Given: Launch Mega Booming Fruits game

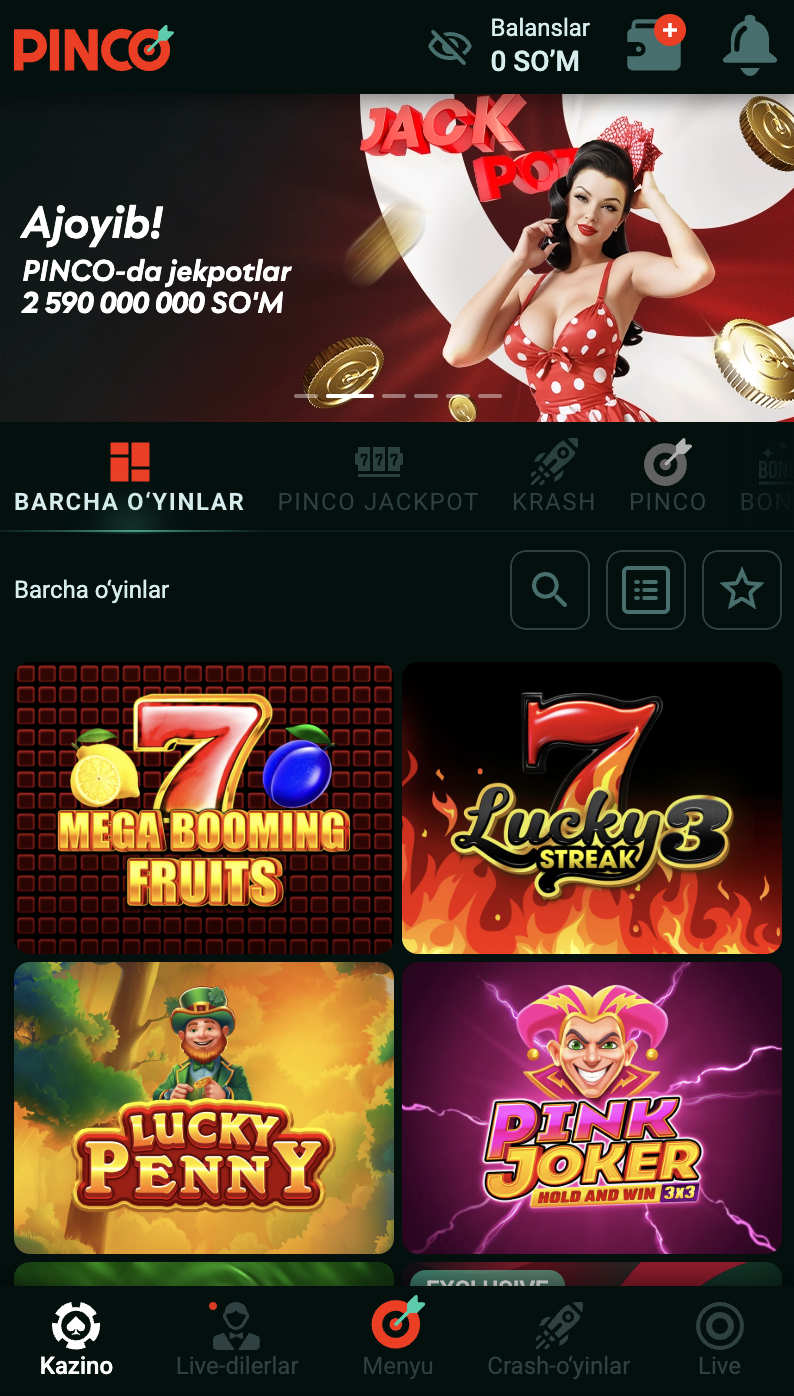Looking at the screenshot, I should coord(204,808).
